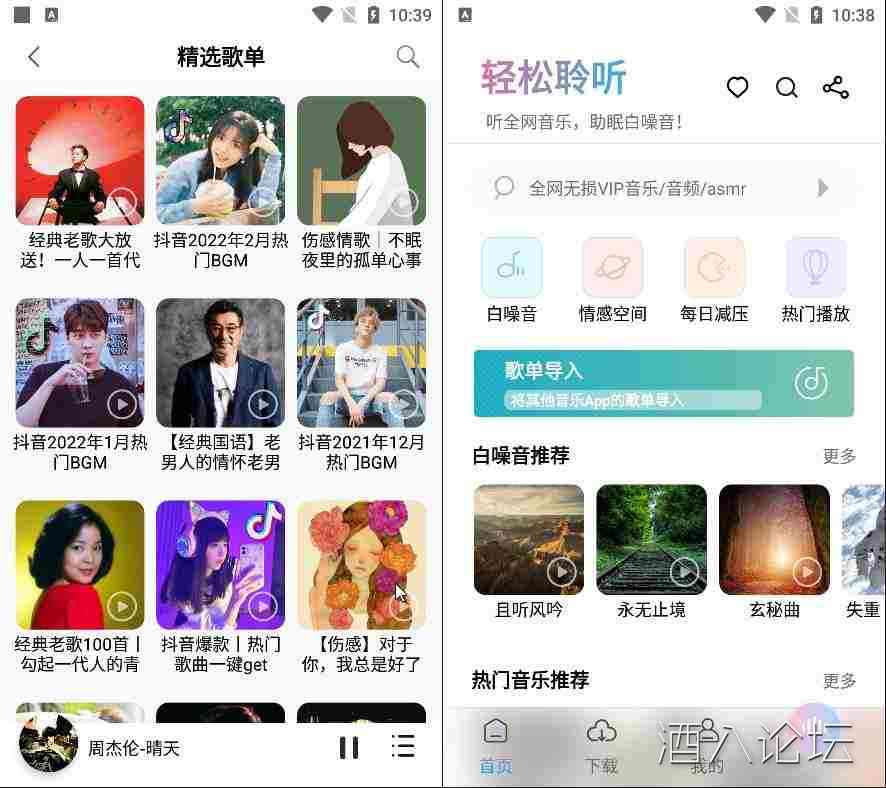Go back from 精选歌单 page
This screenshot has width=886, height=788.
34,57
